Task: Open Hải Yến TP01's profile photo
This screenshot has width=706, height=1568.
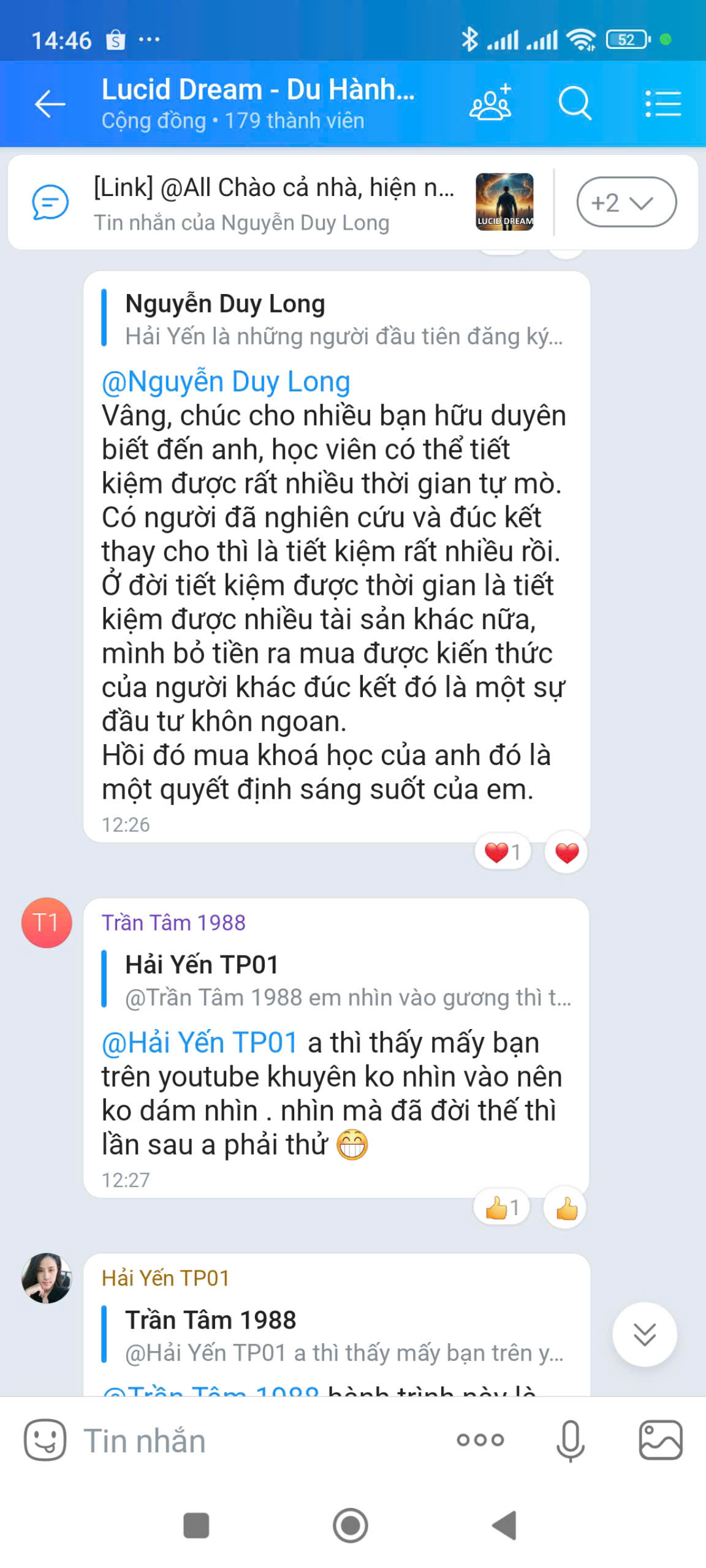Action: click(x=47, y=1278)
